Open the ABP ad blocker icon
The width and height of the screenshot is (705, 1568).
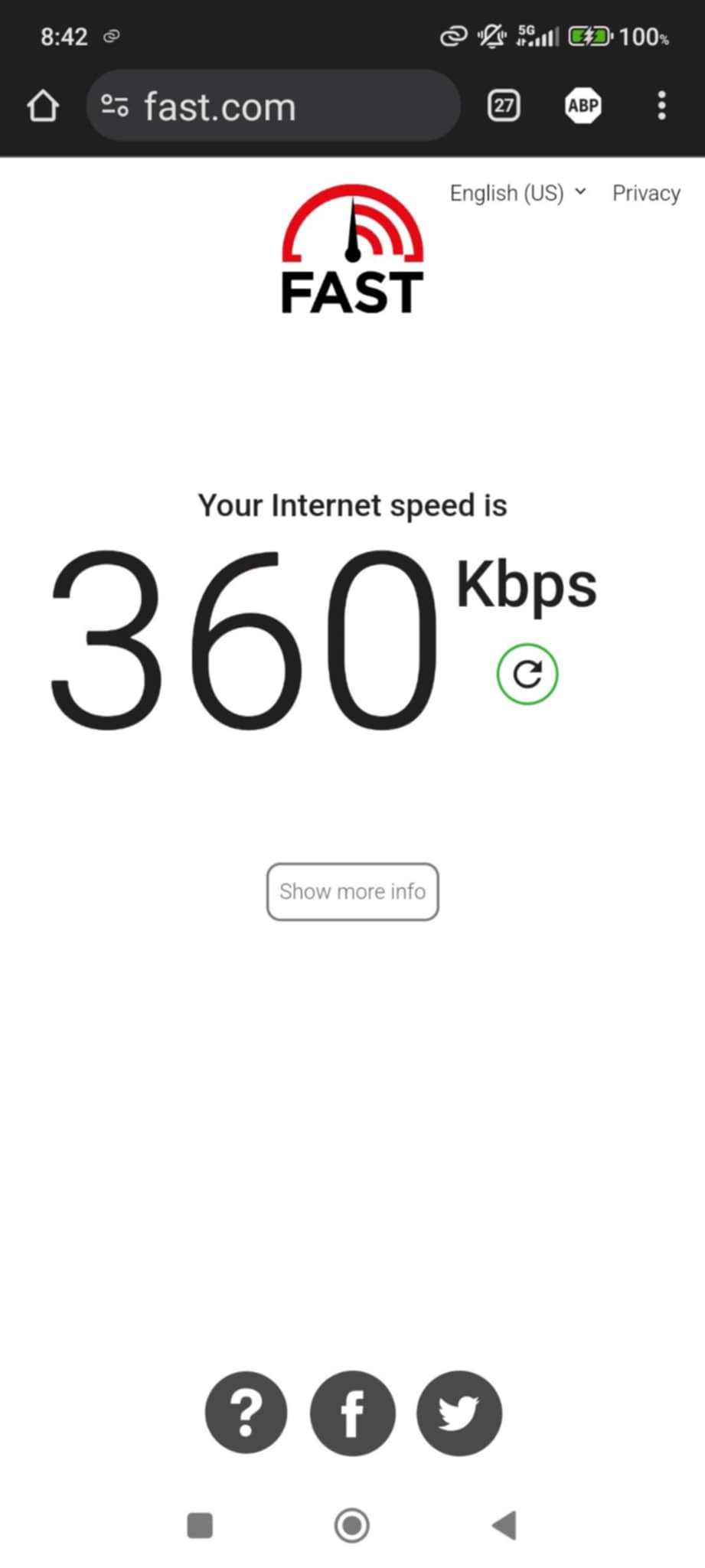coord(583,106)
